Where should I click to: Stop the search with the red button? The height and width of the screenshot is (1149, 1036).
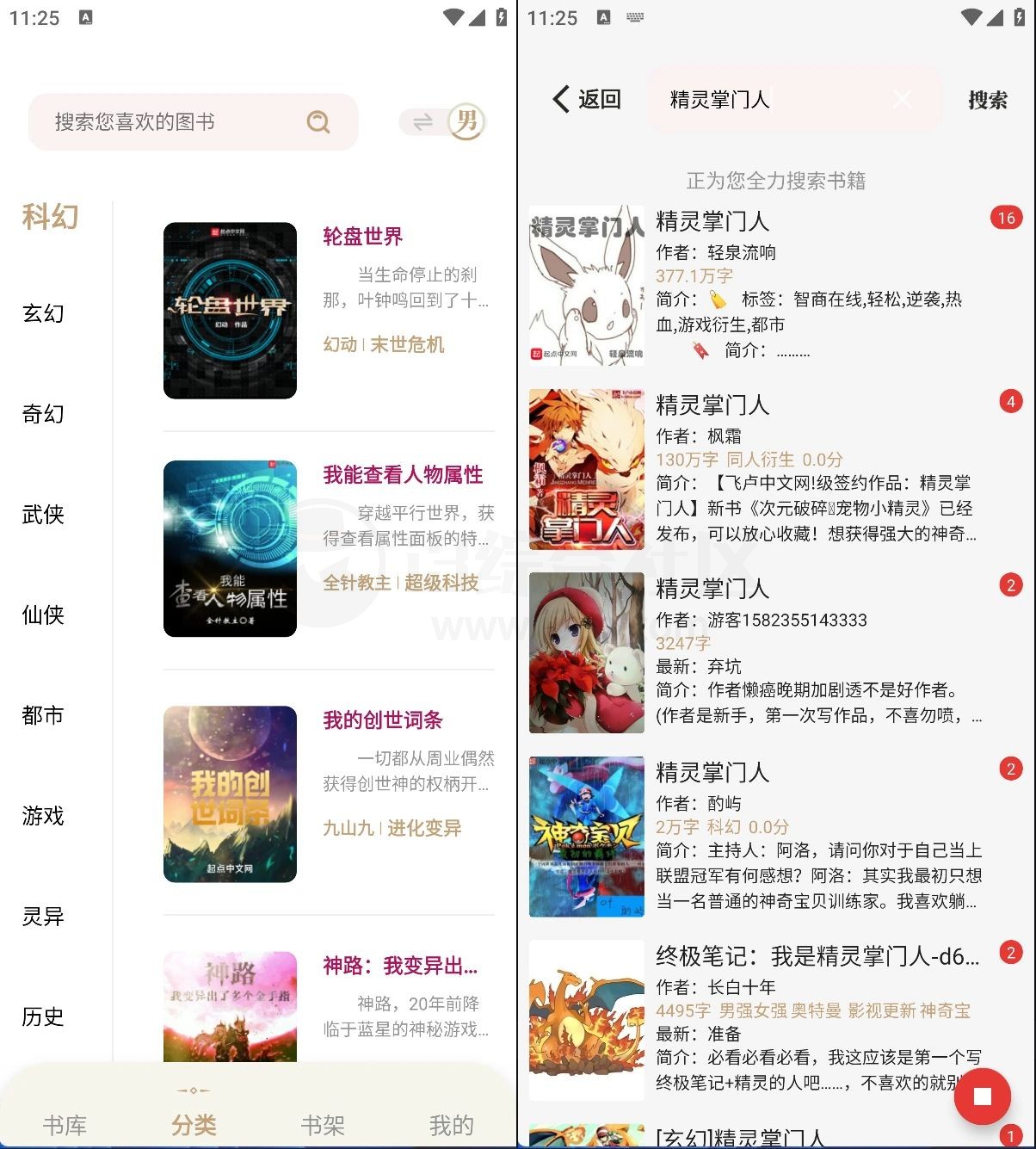click(x=982, y=1096)
